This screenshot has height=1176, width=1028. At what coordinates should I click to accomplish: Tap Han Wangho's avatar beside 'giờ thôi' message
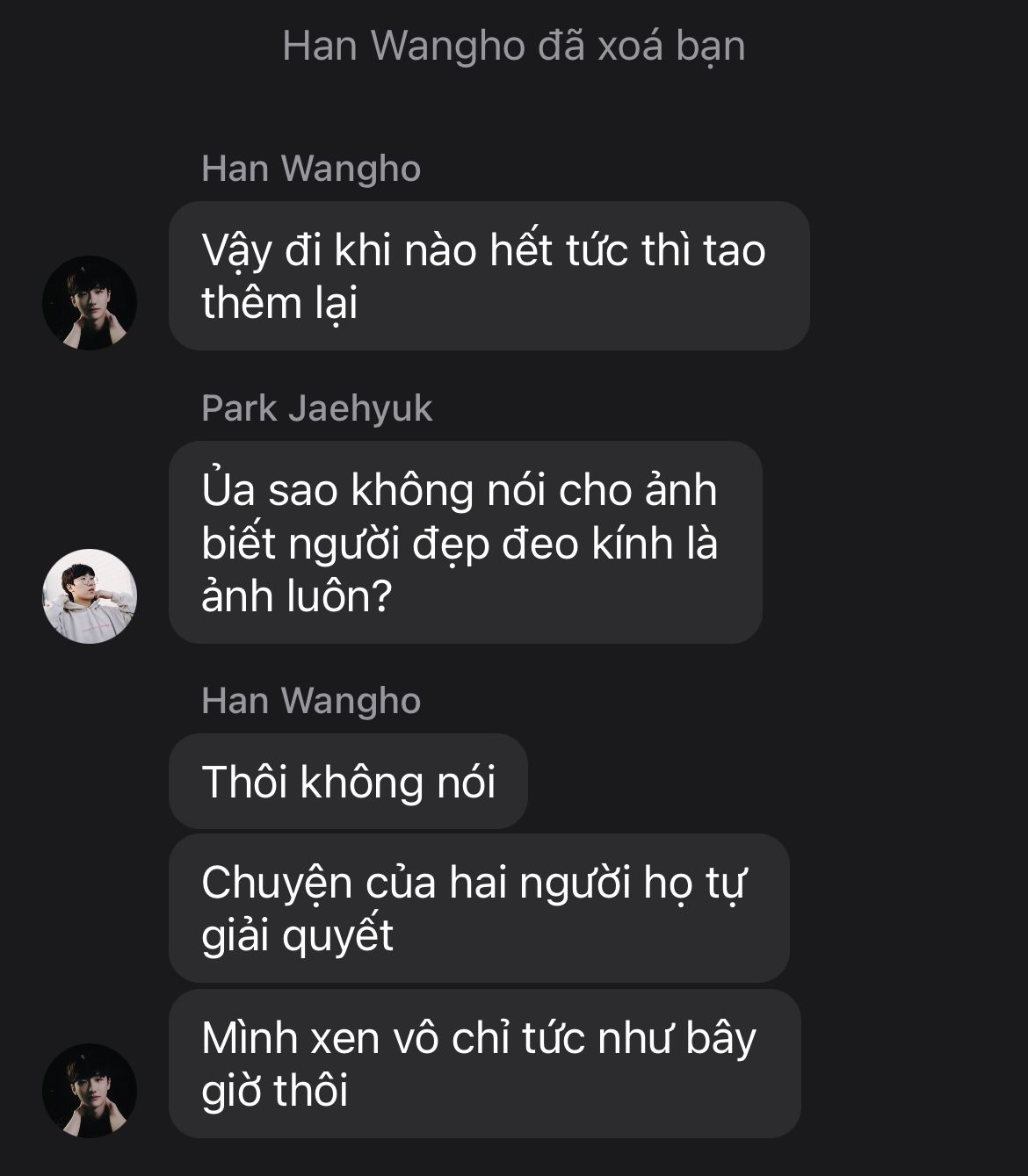(x=90, y=1091)
